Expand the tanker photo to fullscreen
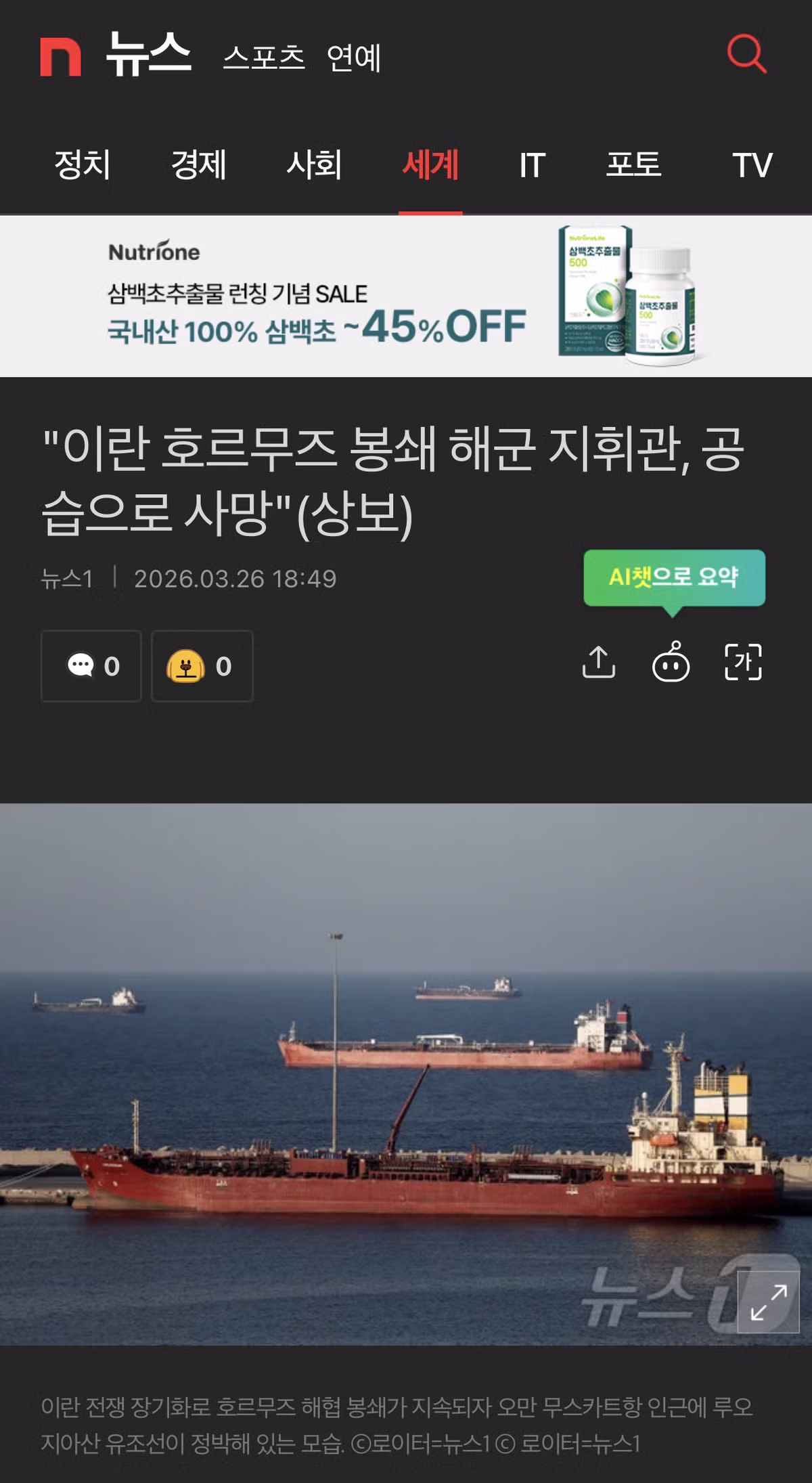Image resolution: width=812 pixels, height=1483 pixels. click(x=768, y=1302)
